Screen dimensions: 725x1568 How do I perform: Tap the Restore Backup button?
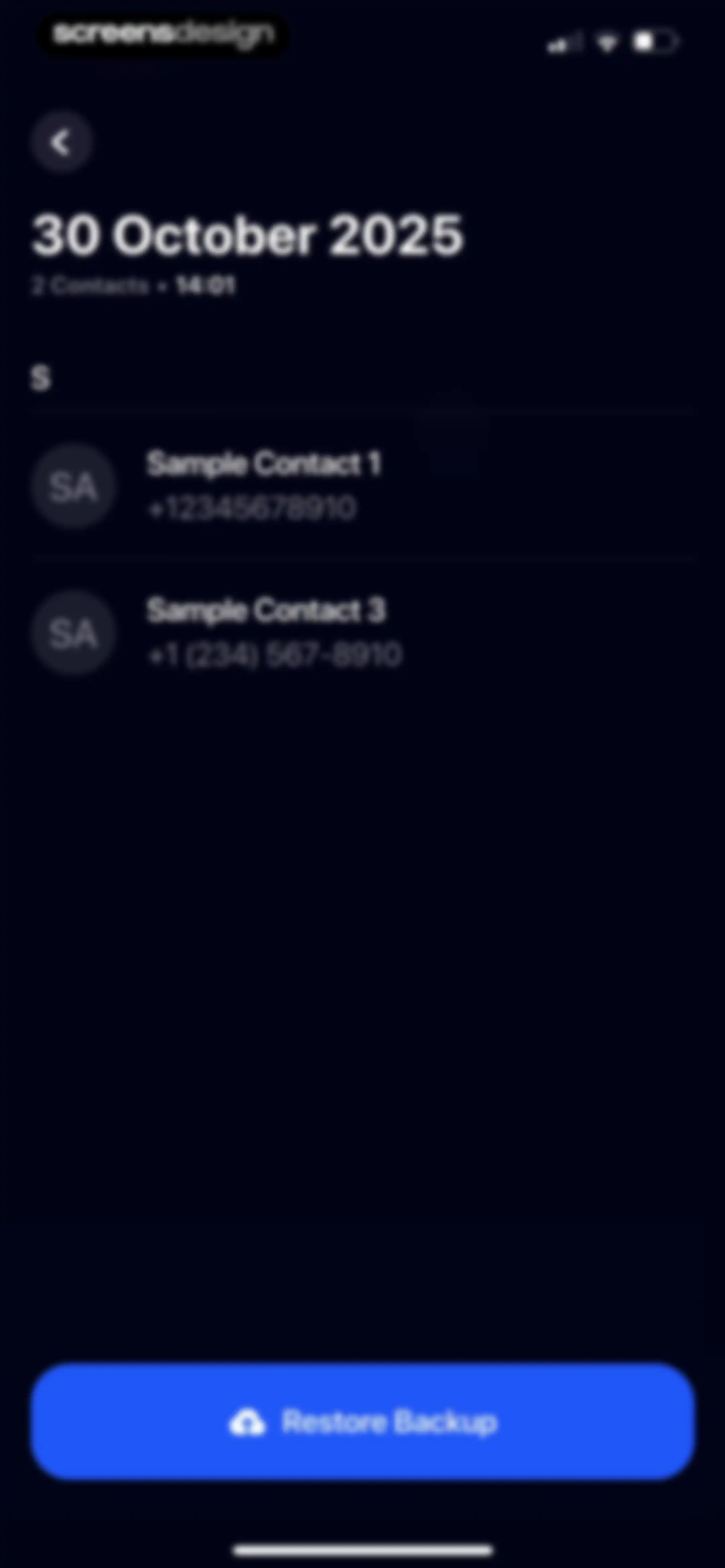pos(363,1421)
